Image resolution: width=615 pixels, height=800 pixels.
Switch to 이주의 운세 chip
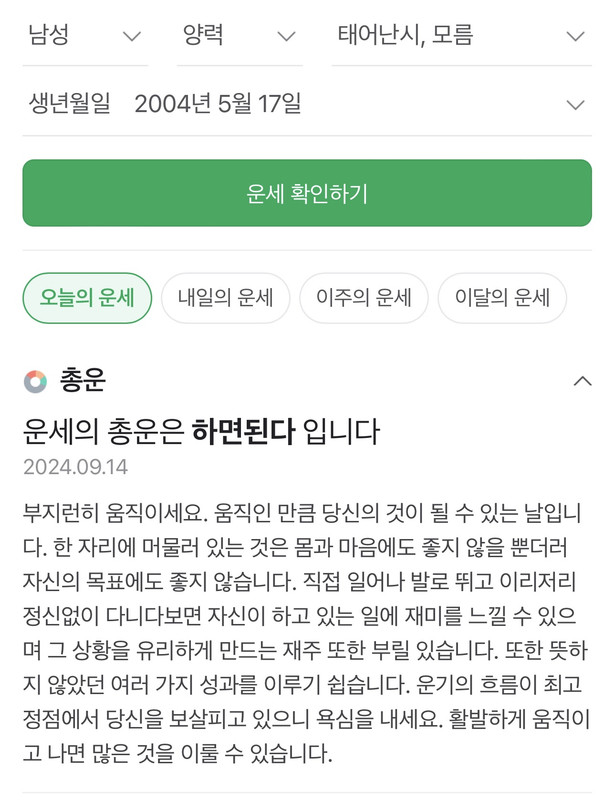(364, 298)
